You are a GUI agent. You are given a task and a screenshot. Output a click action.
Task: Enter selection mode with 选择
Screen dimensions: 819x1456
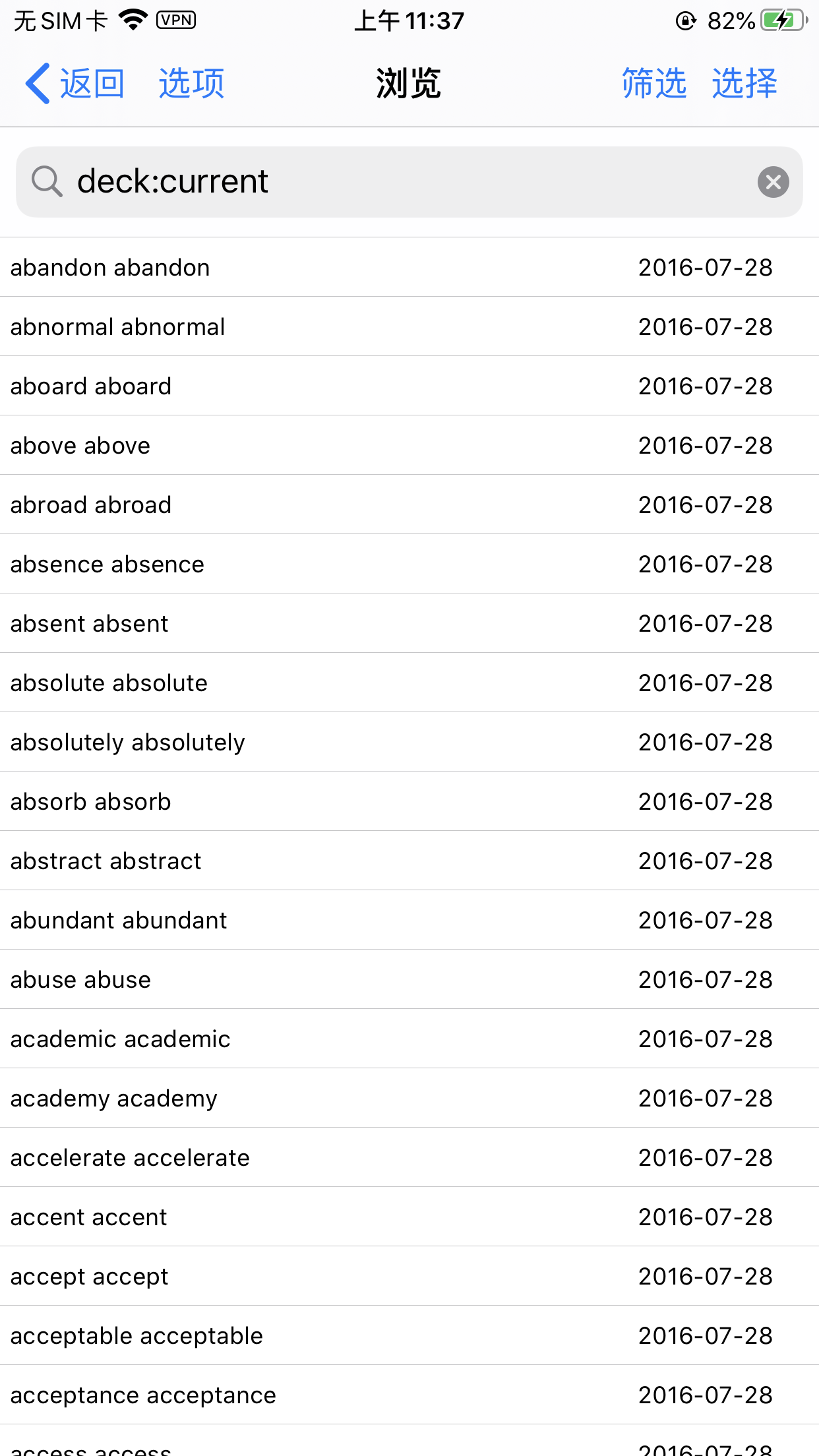(744, 84)
